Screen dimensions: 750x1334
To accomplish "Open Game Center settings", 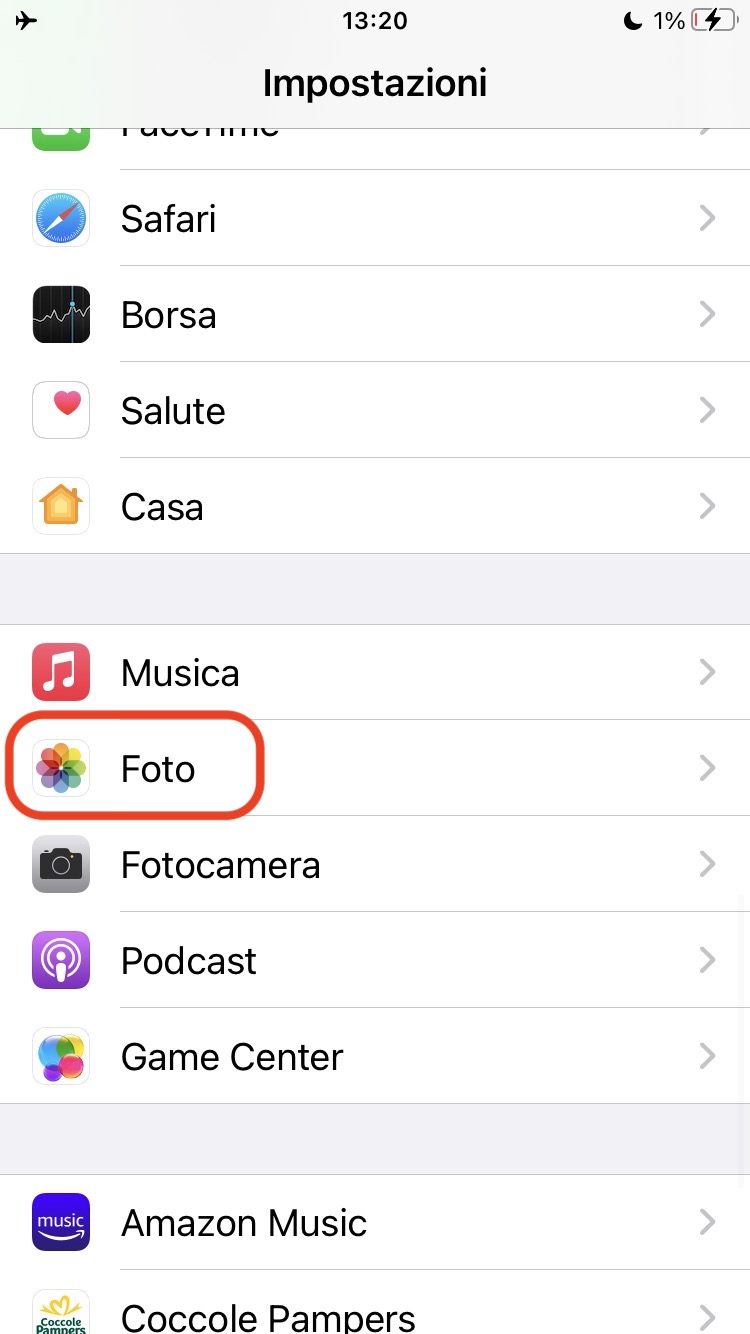I will pyautogui.click(x=375, y=1056).
